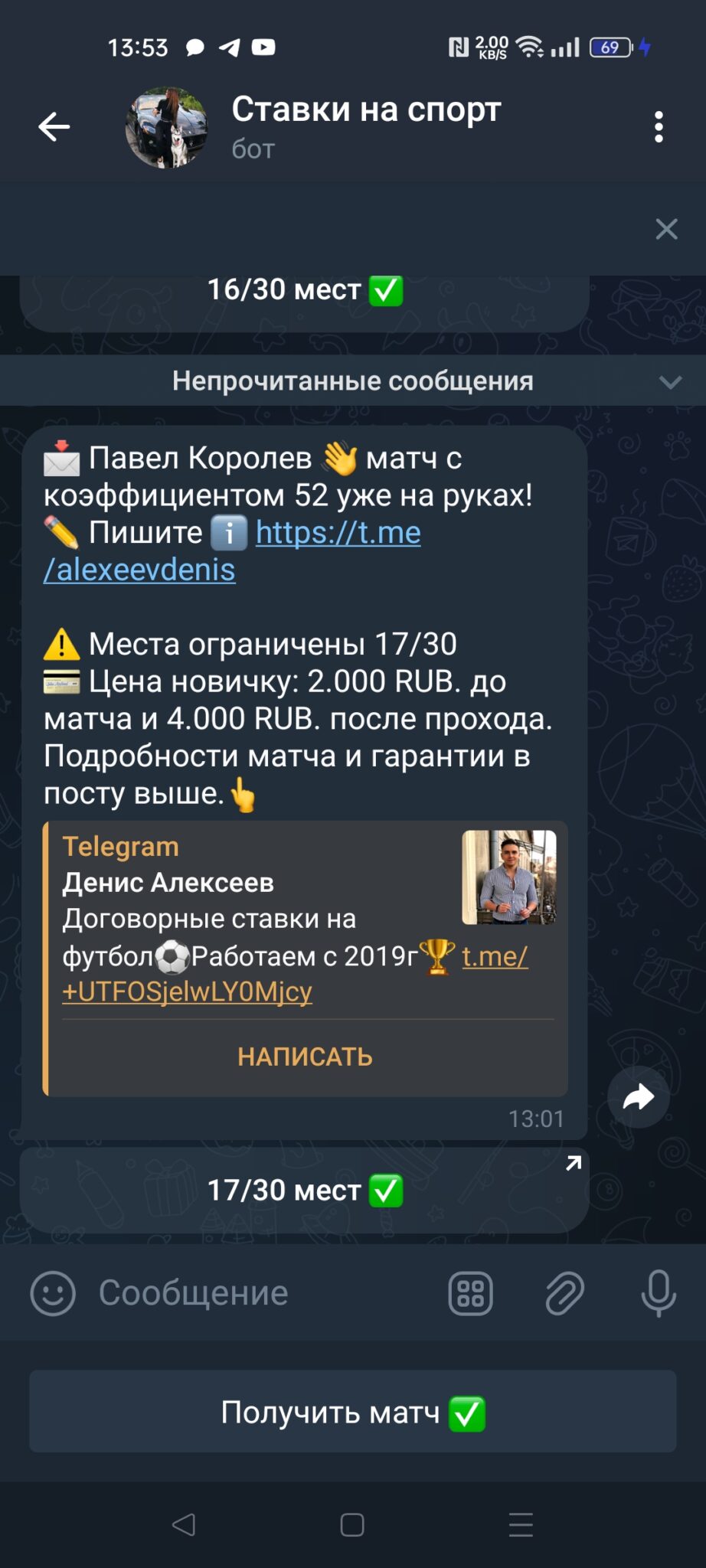Tap the microphone to record voice
This screenshot has height=1568, width=706.
[x=659, y=1293]
